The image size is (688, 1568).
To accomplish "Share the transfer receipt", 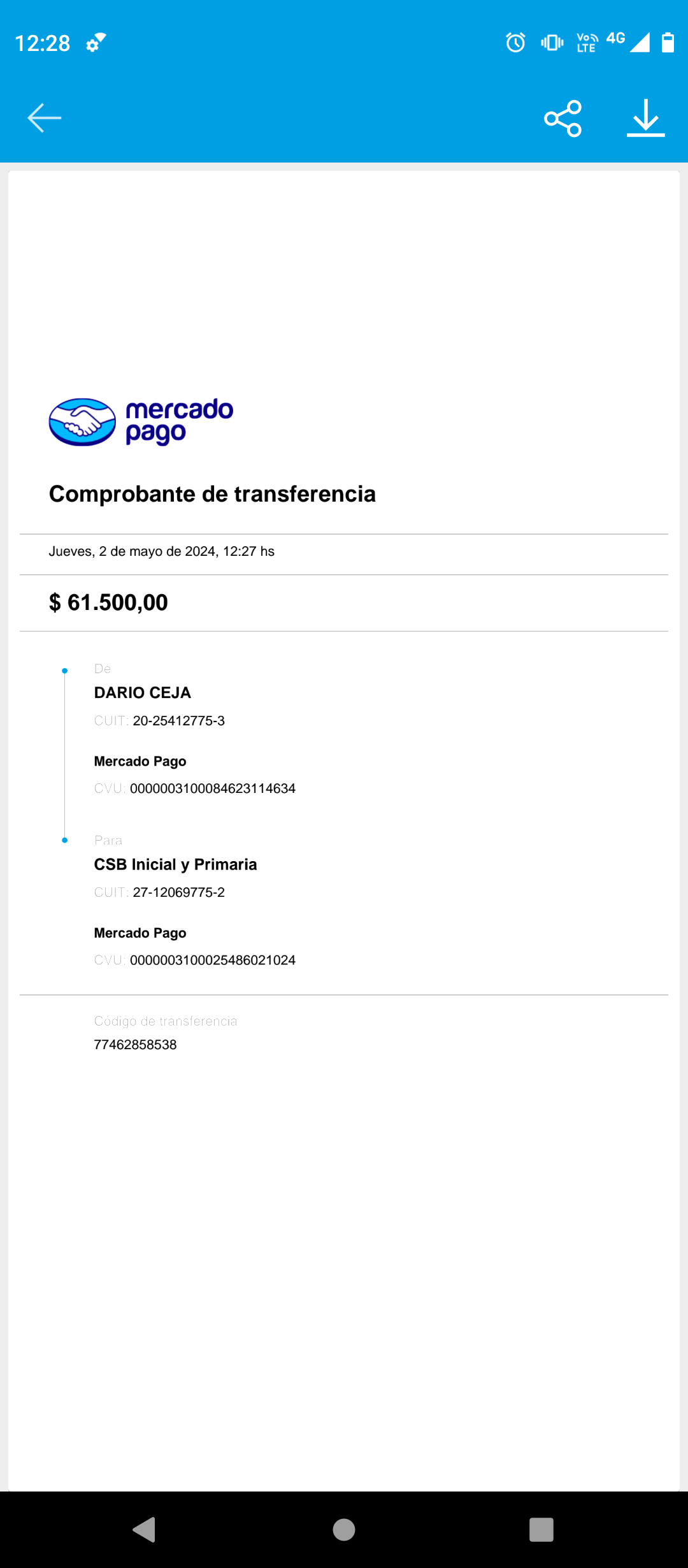I will pyautogui.click(x=563, y=119).
